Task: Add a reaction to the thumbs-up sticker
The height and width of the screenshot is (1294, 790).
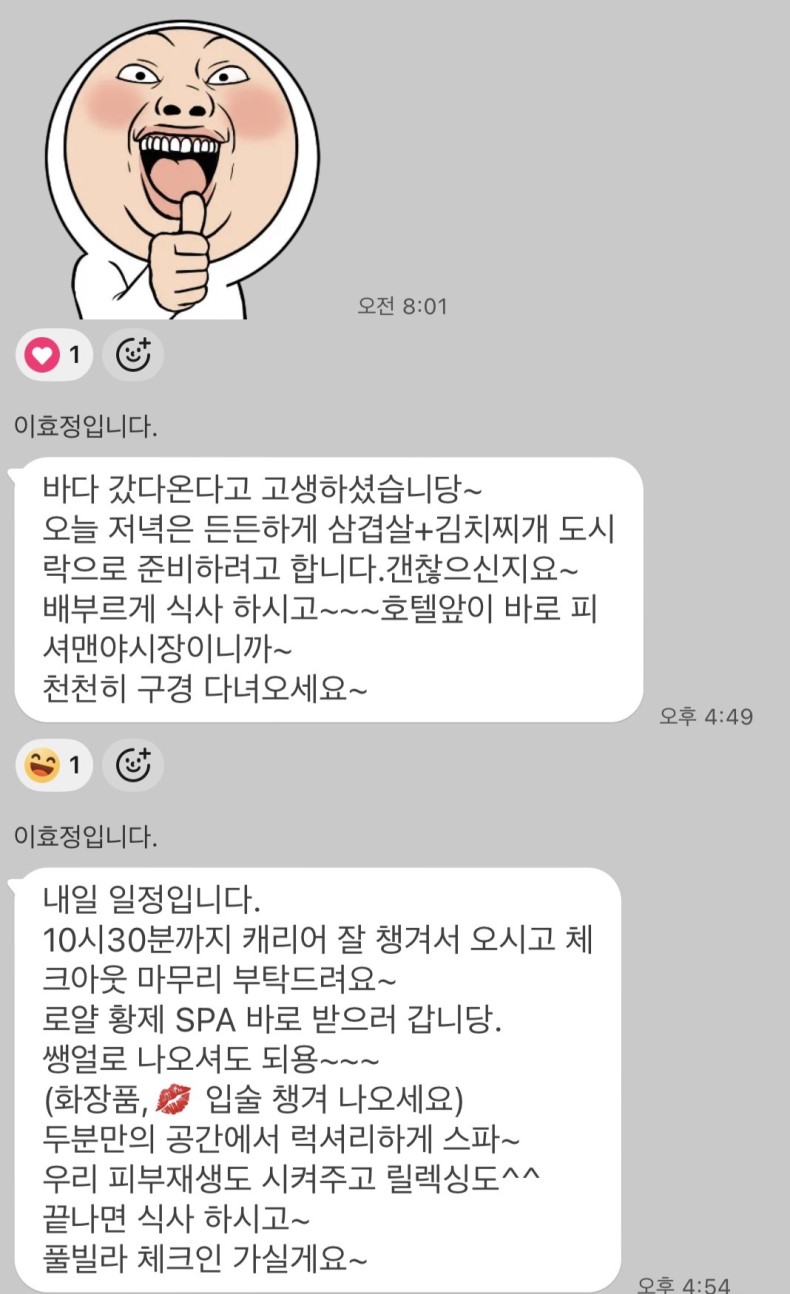Action: coord(133,354)
